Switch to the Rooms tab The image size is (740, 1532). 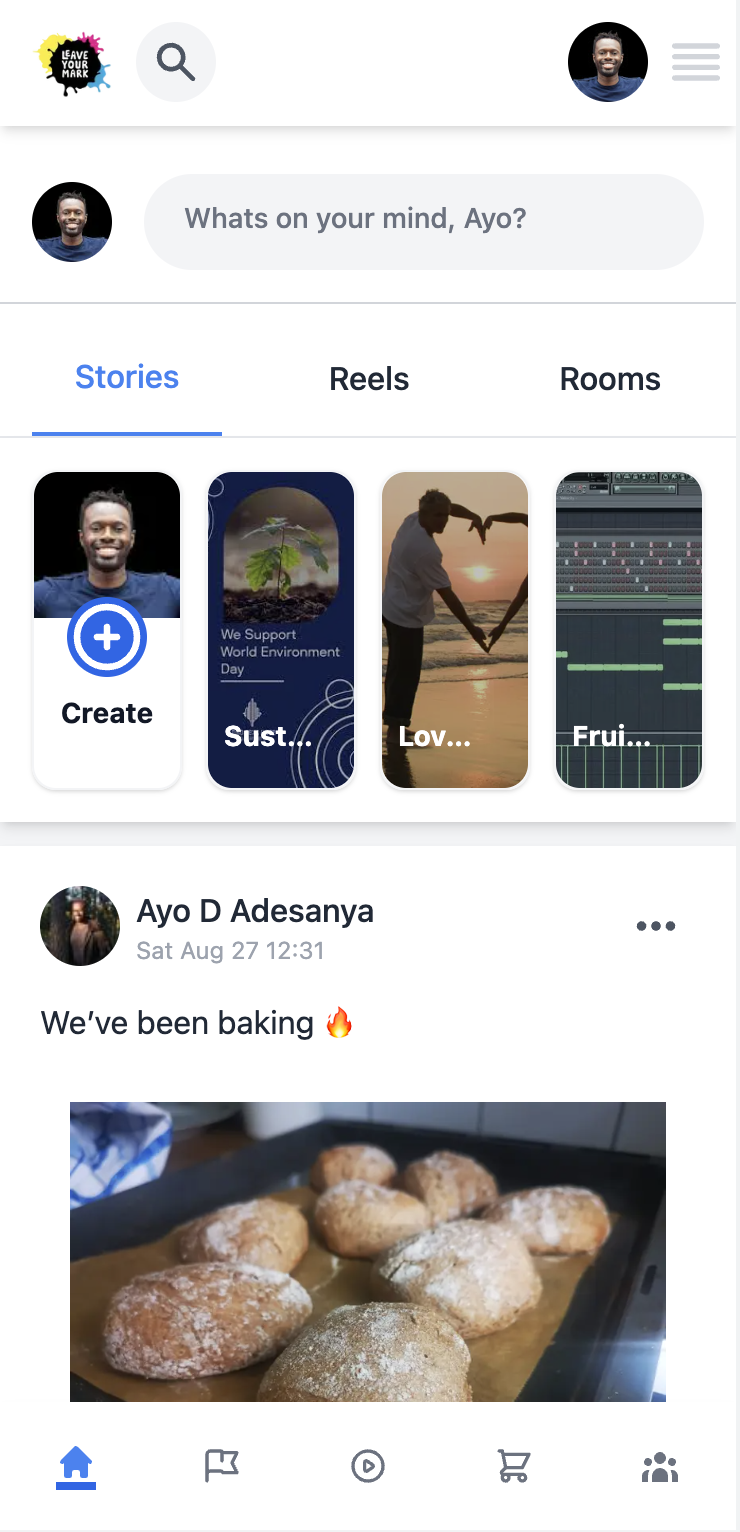pyautogui.click(x=610, y=379)
